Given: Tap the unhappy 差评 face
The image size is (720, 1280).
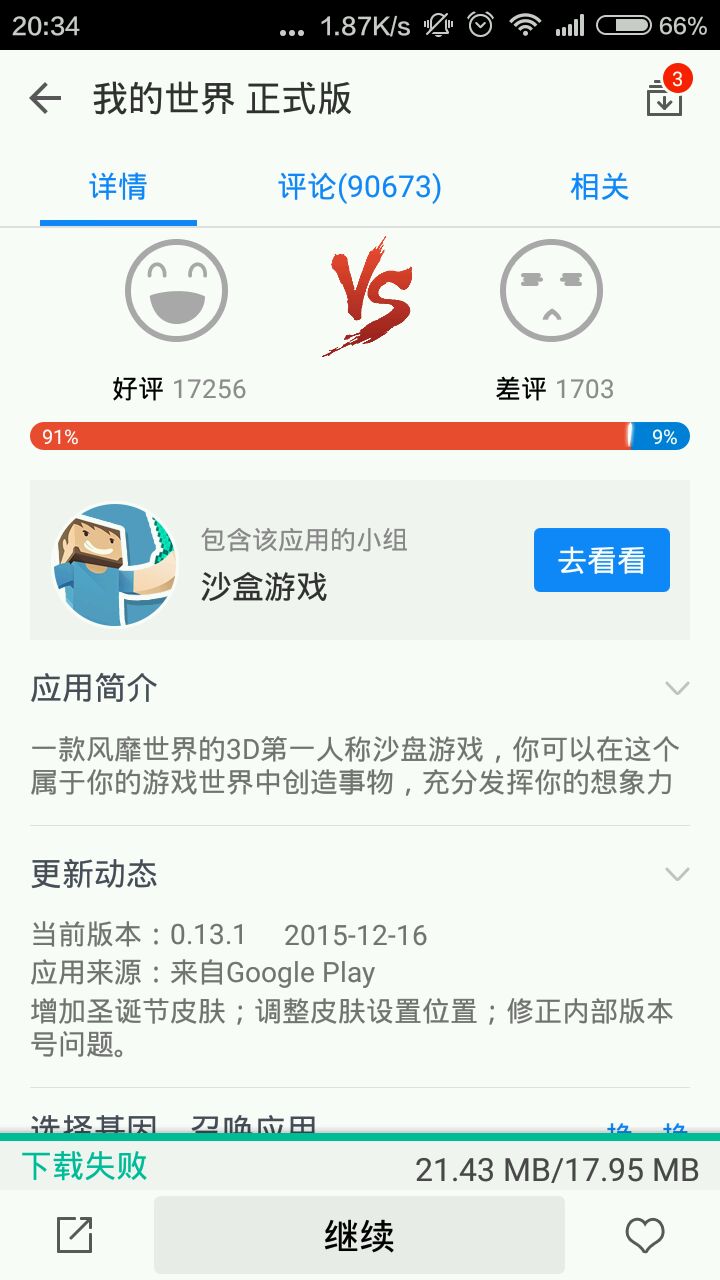Looking at the screenshot, I should click(x=551, y=291).
